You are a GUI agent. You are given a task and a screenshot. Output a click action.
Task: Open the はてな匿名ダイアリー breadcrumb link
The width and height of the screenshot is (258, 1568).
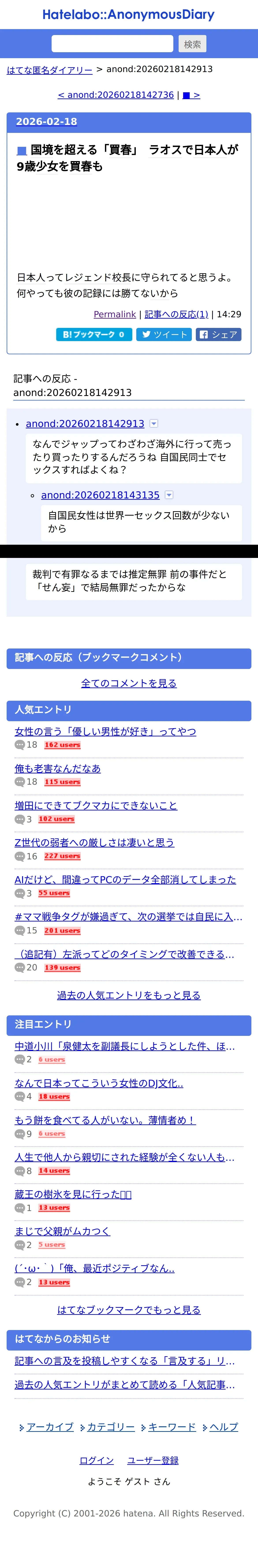tap(50, 70)
